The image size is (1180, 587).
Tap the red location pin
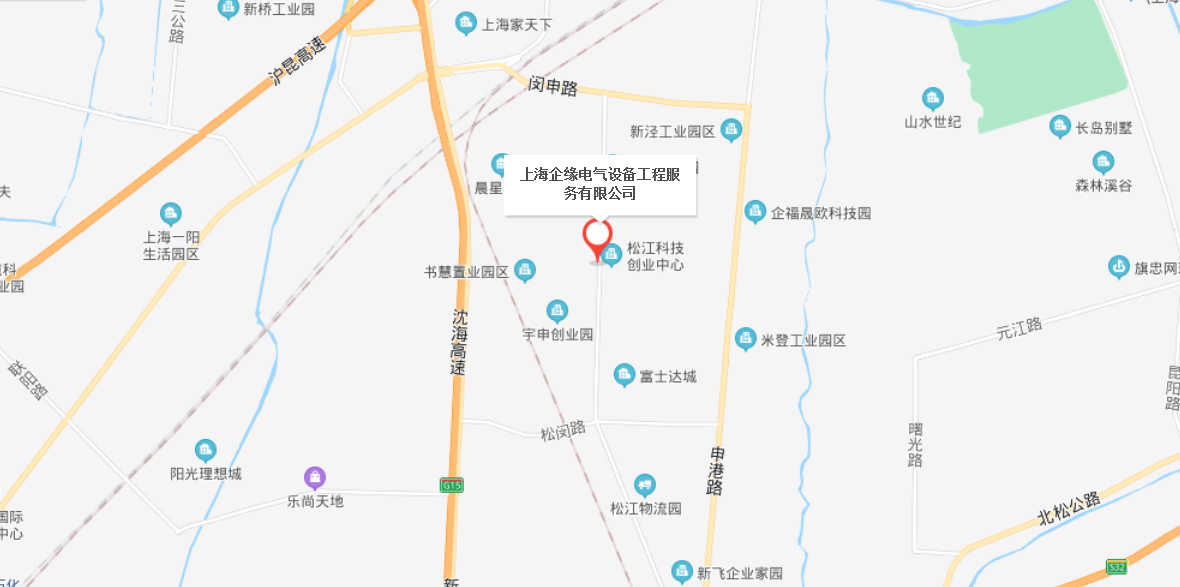coord(597,237)
